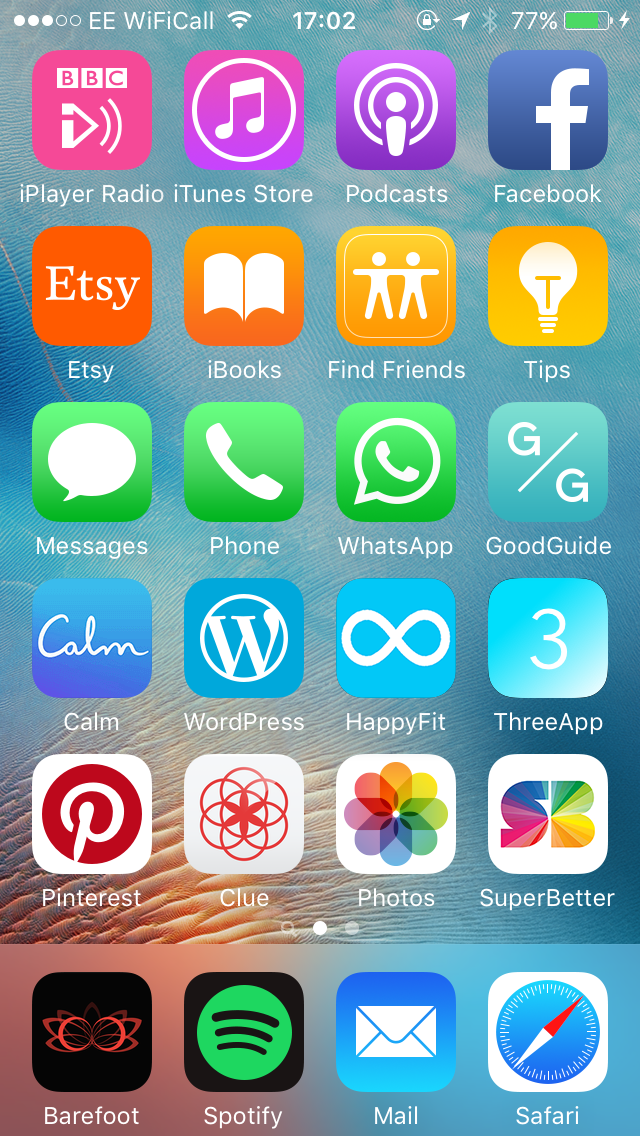Launch WordPress

pyautogui.click(x=244, y=638)
